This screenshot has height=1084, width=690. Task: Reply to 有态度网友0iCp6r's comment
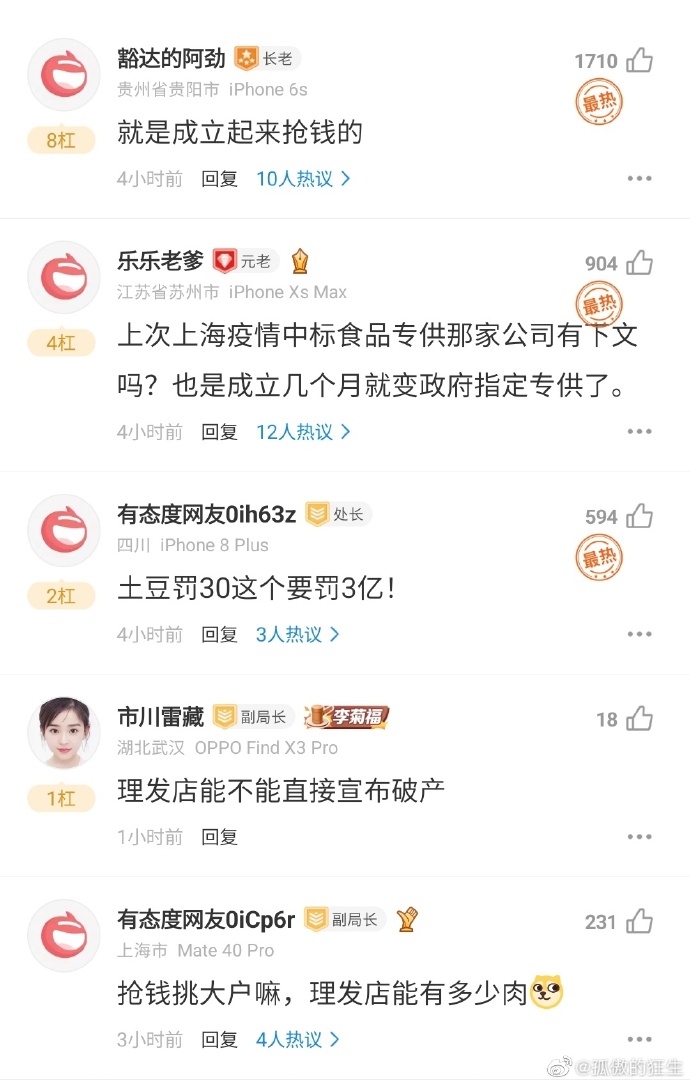[x=219, y=1039]
